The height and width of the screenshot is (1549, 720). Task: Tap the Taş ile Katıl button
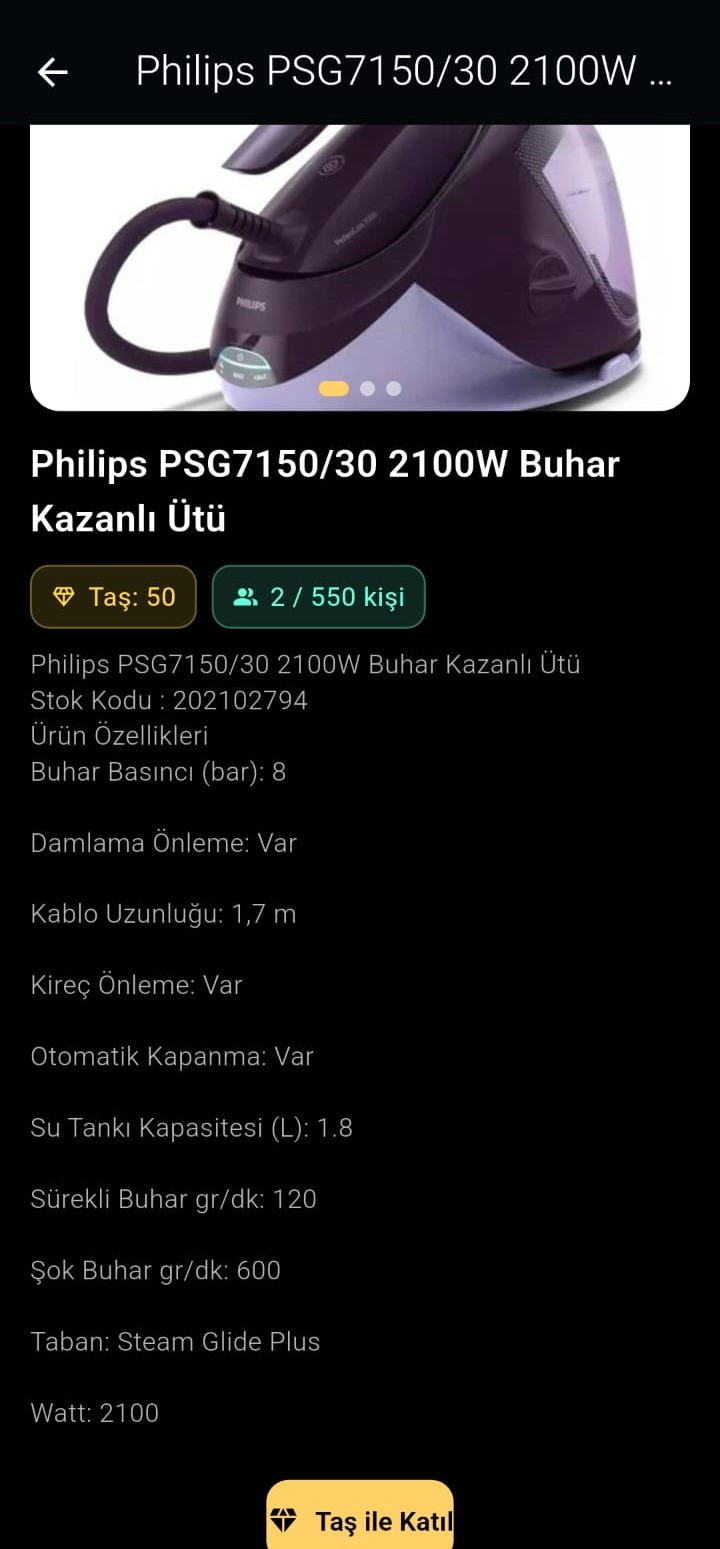click(x=360, y=1520)
